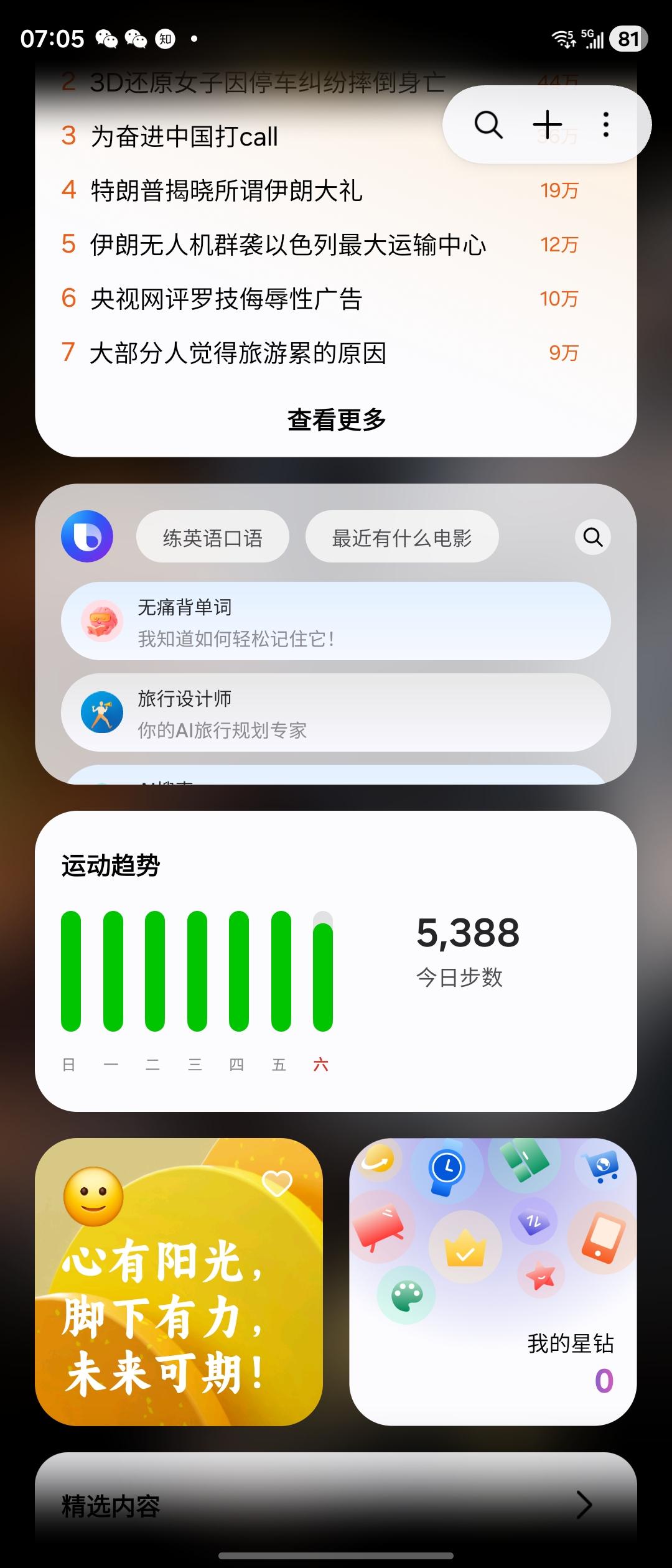The width and height of the screenshot is (672, 1568).
Task: Tap the magnifier icon on the Bixby card
Action: pyautogui.click(x=592, y=536)
